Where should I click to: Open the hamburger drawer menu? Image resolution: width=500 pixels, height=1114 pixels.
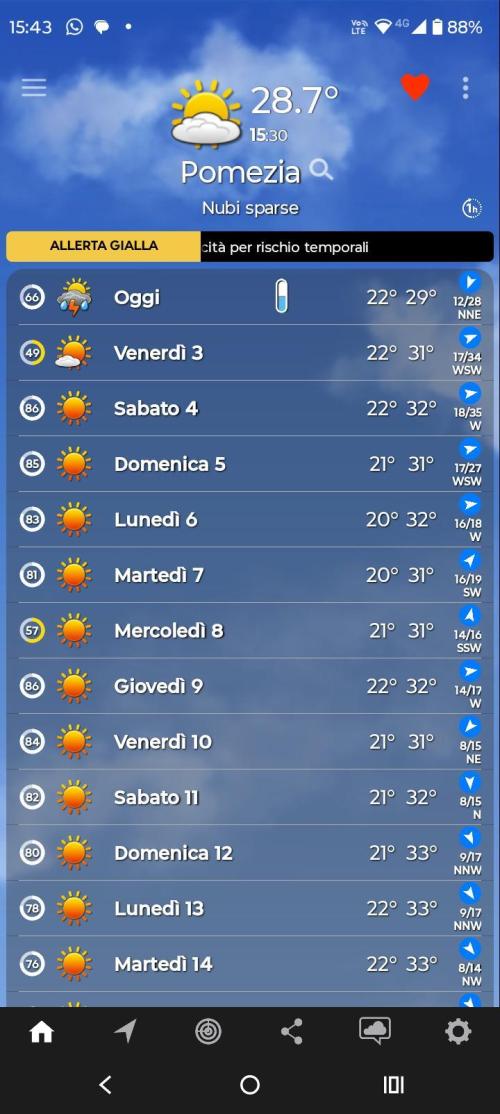(x=33, y=87)
